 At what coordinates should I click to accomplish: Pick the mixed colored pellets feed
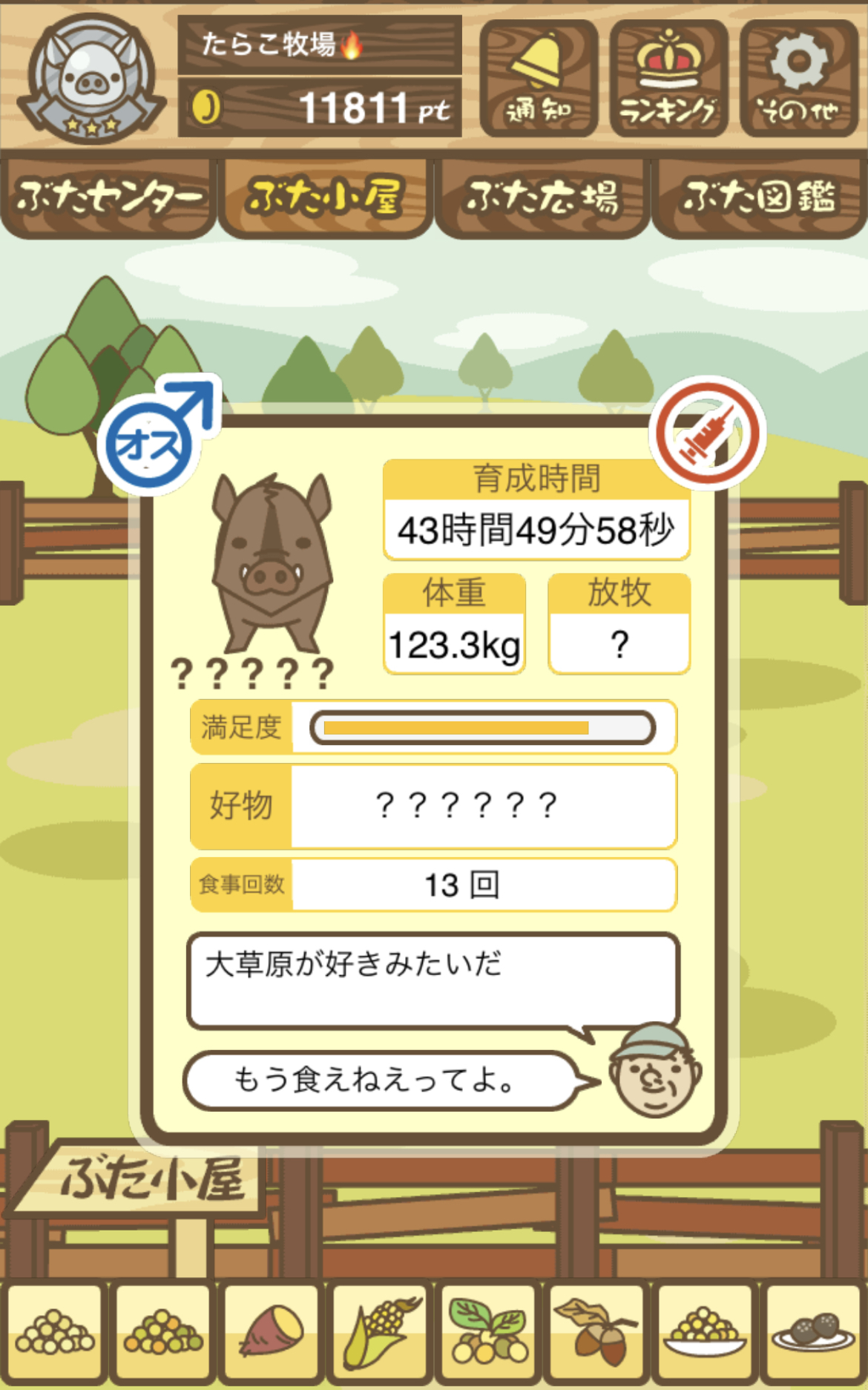163,1332
